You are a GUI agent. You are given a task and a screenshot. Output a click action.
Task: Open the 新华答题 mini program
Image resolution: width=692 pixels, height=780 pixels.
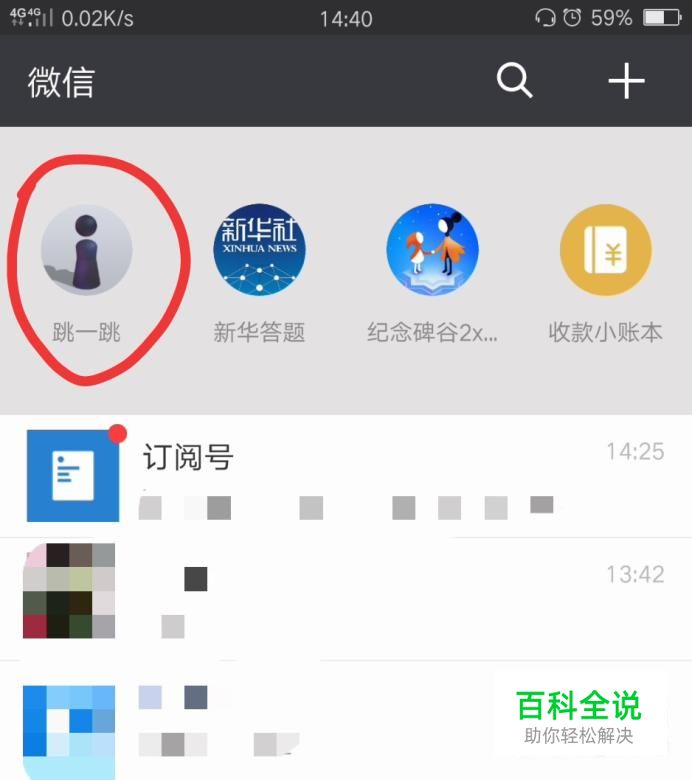259,251
